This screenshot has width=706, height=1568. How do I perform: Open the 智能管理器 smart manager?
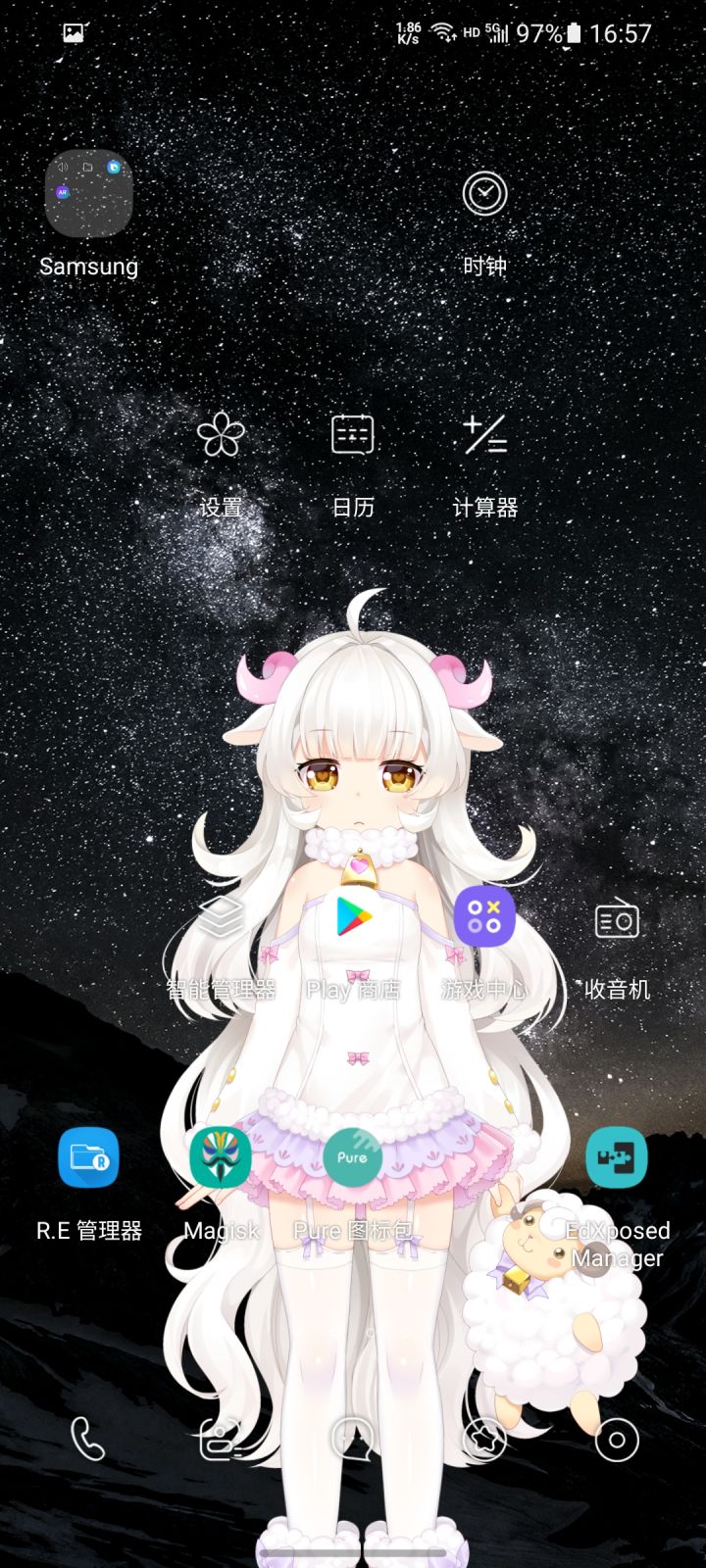222,919
